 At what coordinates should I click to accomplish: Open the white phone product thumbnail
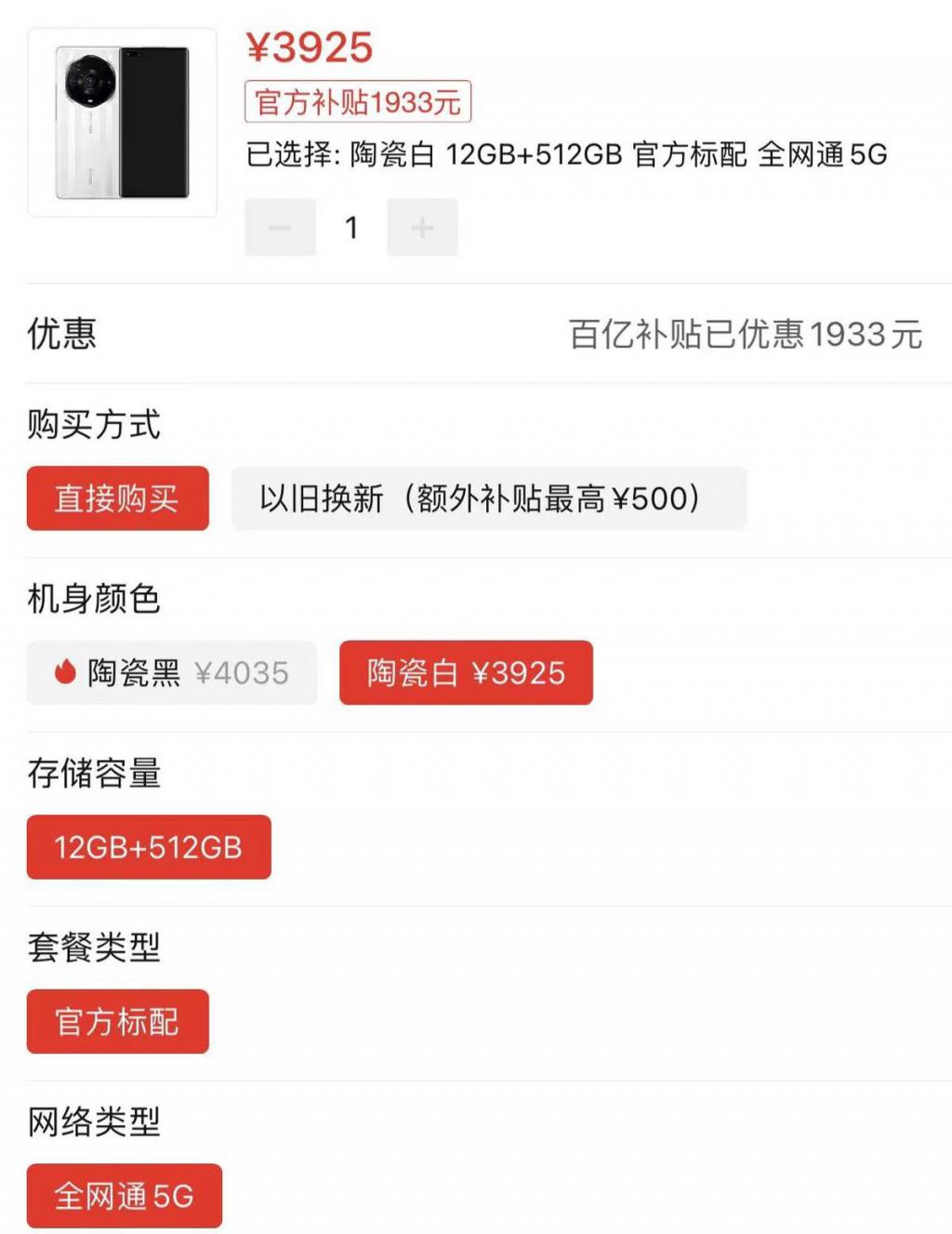(x=122, y=123)
